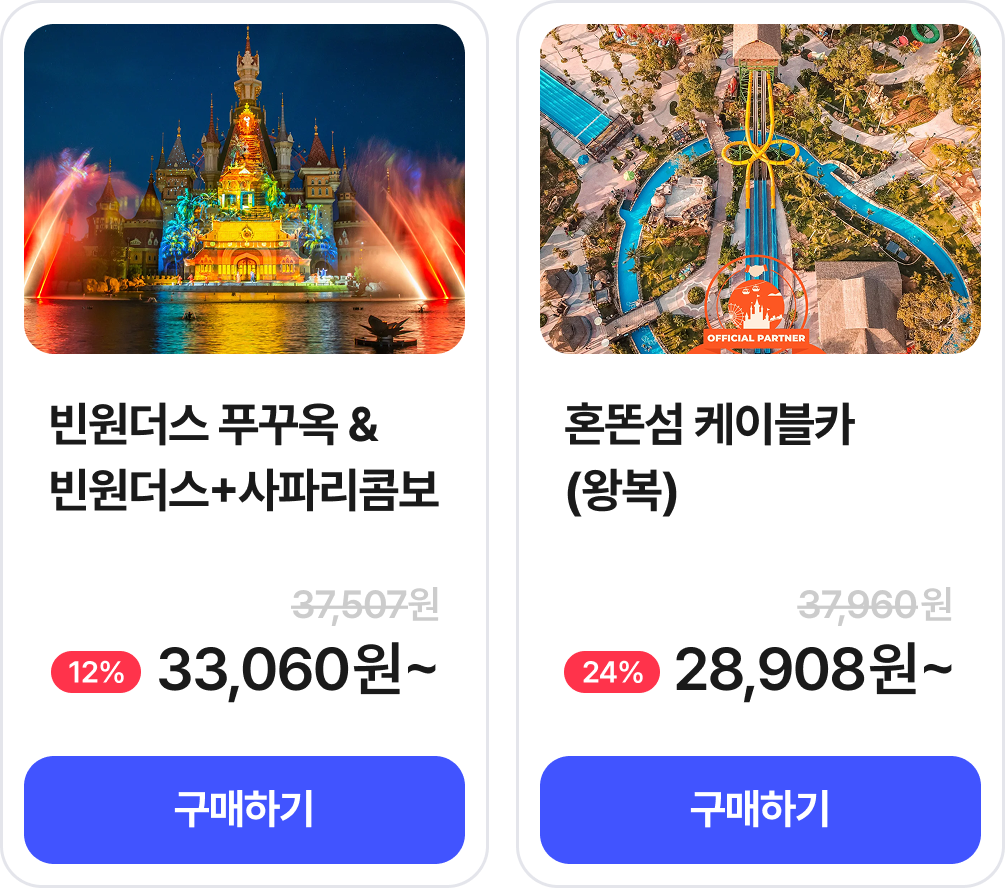Open the 빈원더스 푸꾸옥 castle product card
This screenshot has height=888, width=1005.
(x=244, y=190)
